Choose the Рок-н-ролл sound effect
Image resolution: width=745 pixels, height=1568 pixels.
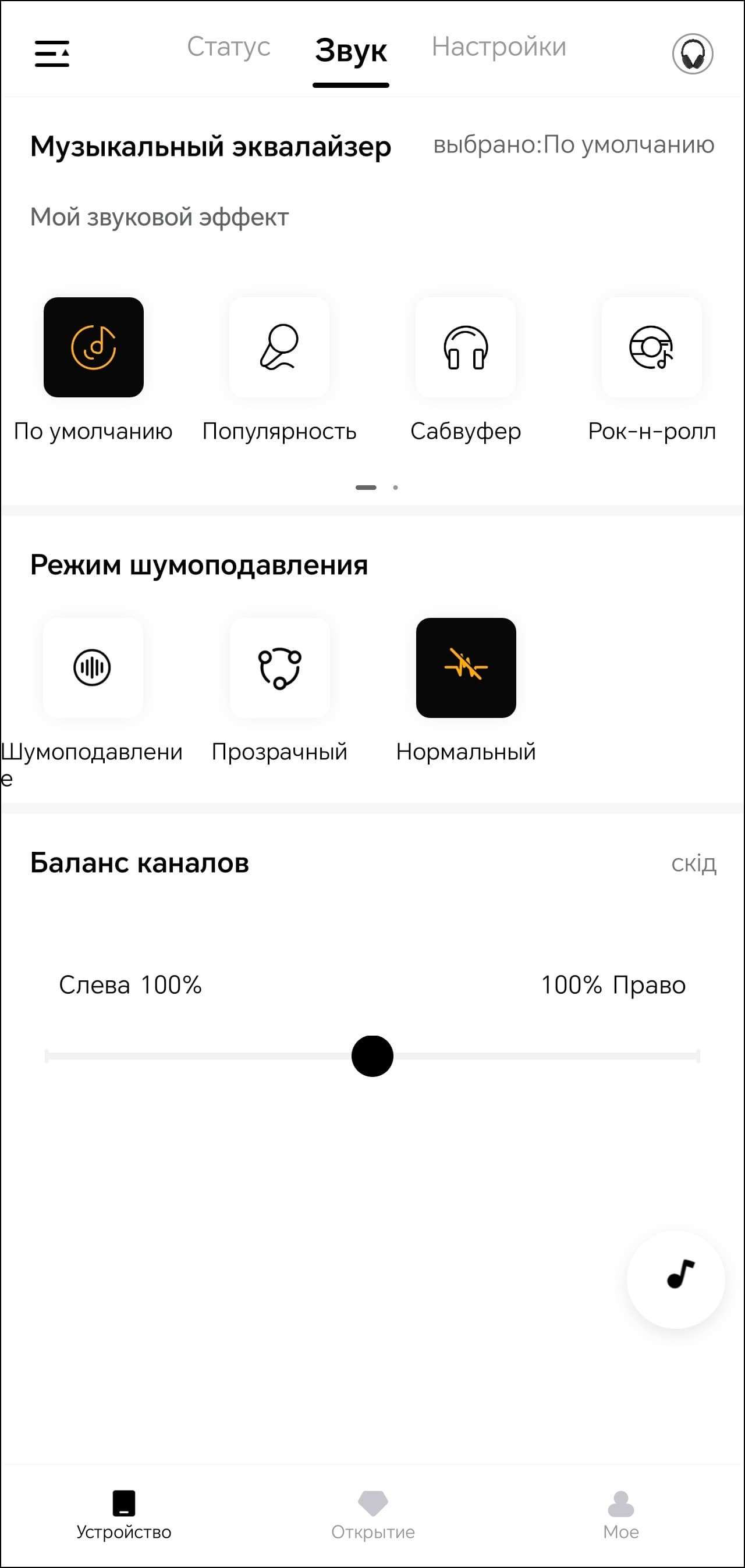(651, 347)
